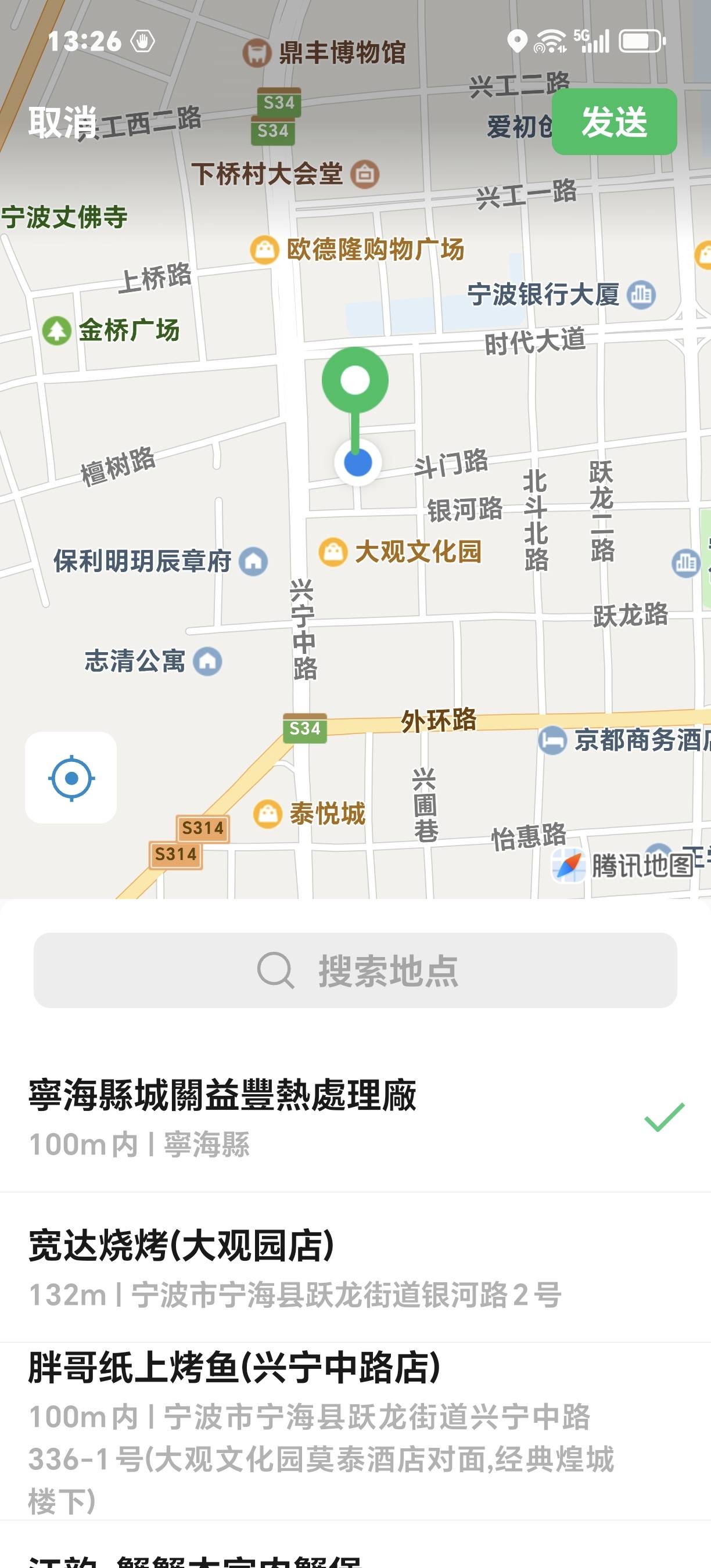
Task: Send the selected location with 发送
Action: [613, 122]
